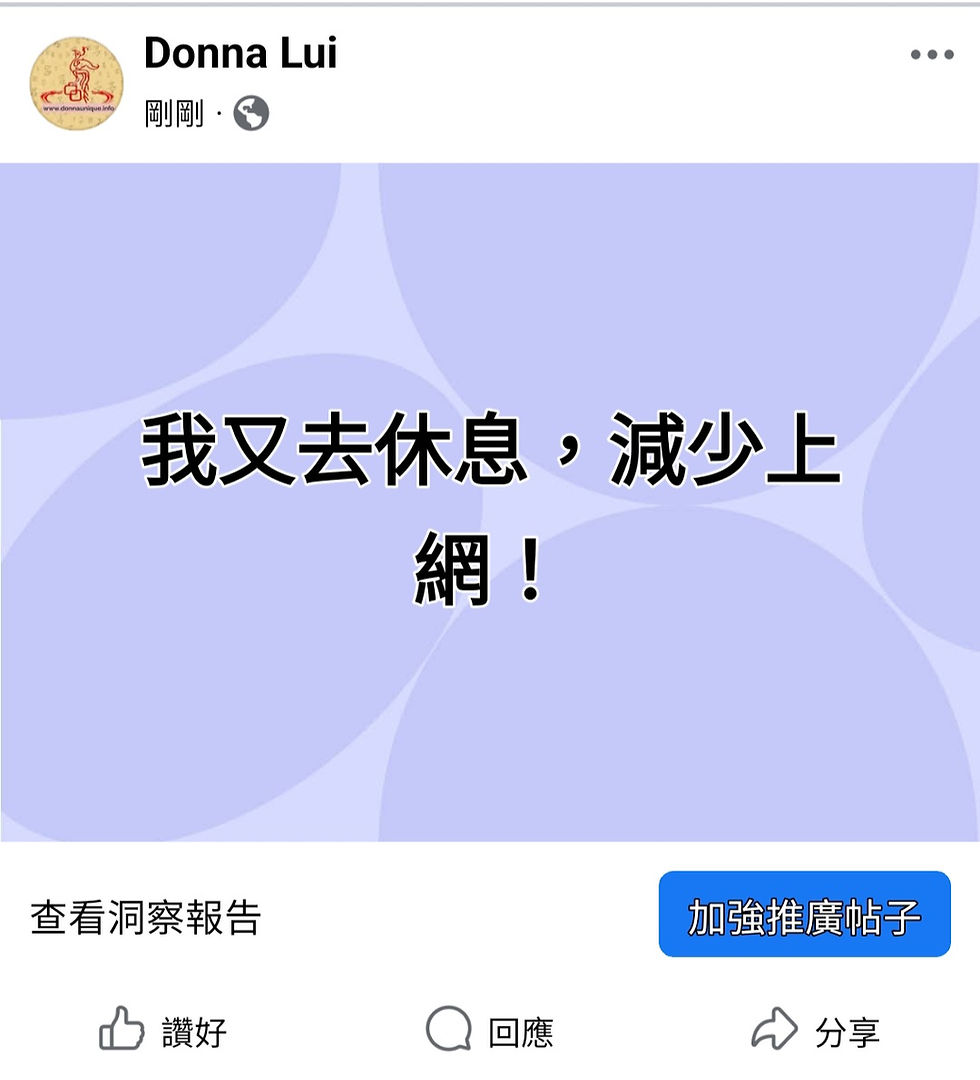The height and width of the screenshot is (1080, 980).
Task: Share the post with 分享
Action: 815,1031
